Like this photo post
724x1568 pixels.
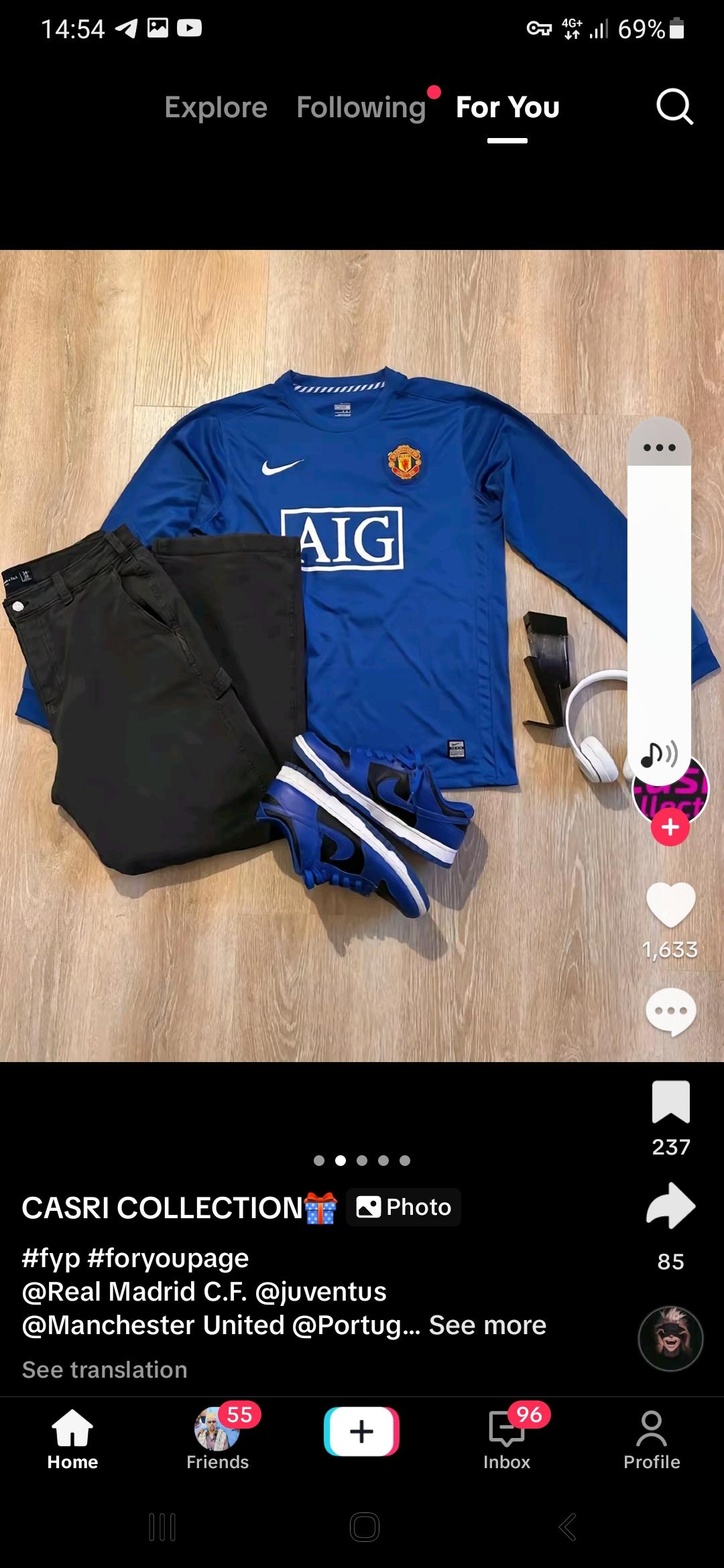click(x=670, y=905)
